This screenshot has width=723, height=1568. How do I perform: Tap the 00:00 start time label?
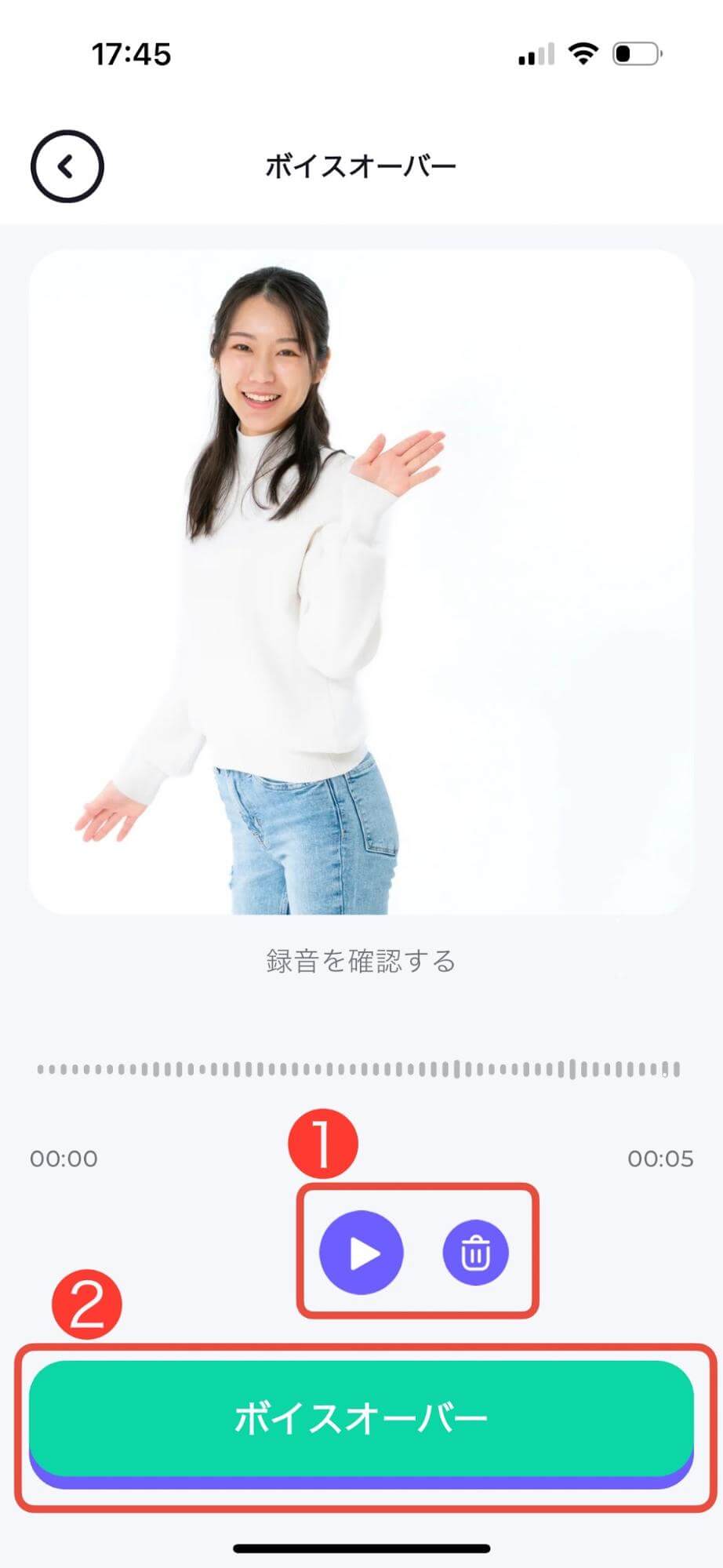64,1158
